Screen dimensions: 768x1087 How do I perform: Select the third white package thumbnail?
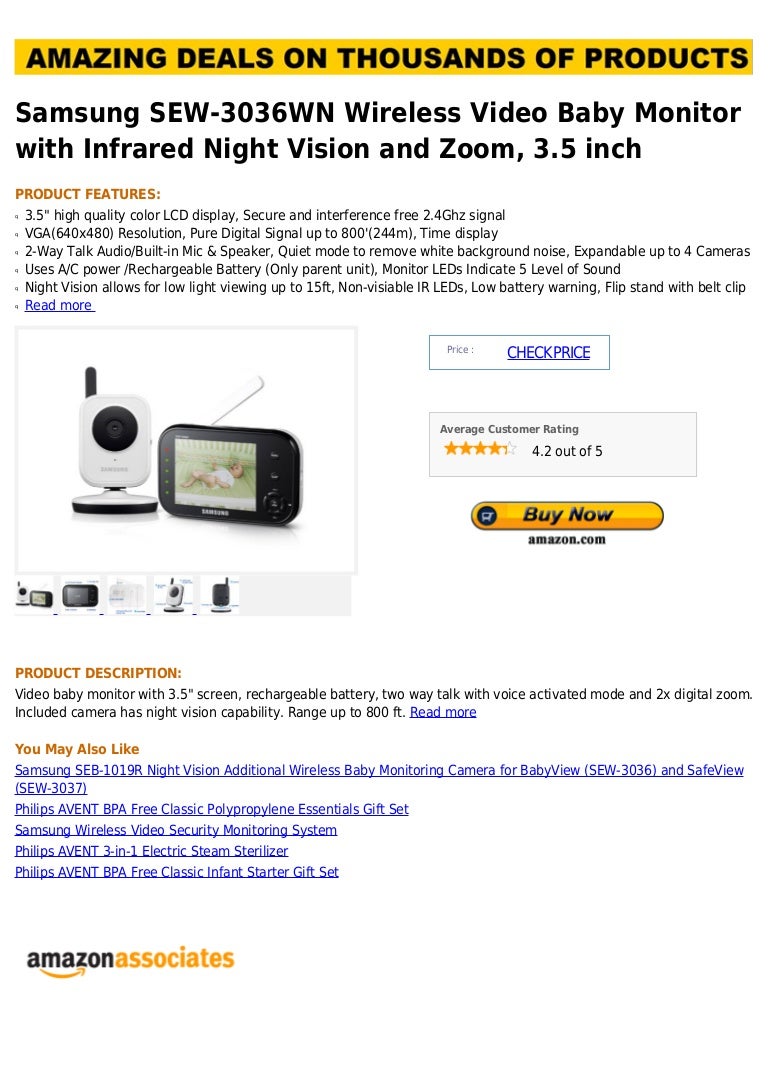pos(126,594)
